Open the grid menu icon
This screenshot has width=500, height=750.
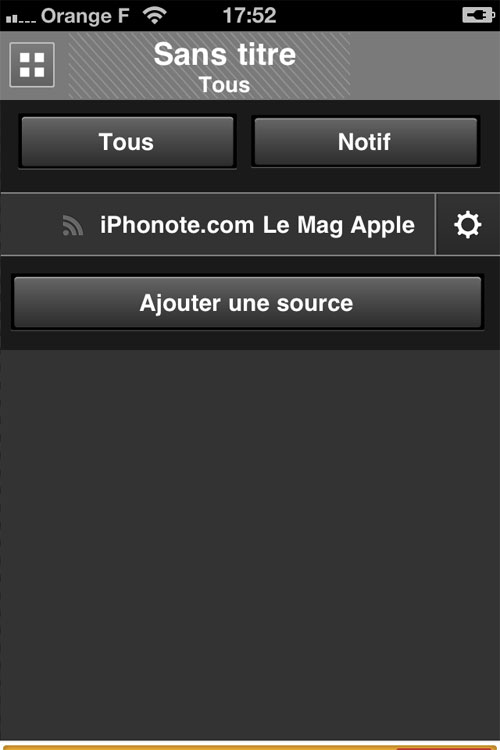pos(32,65)
